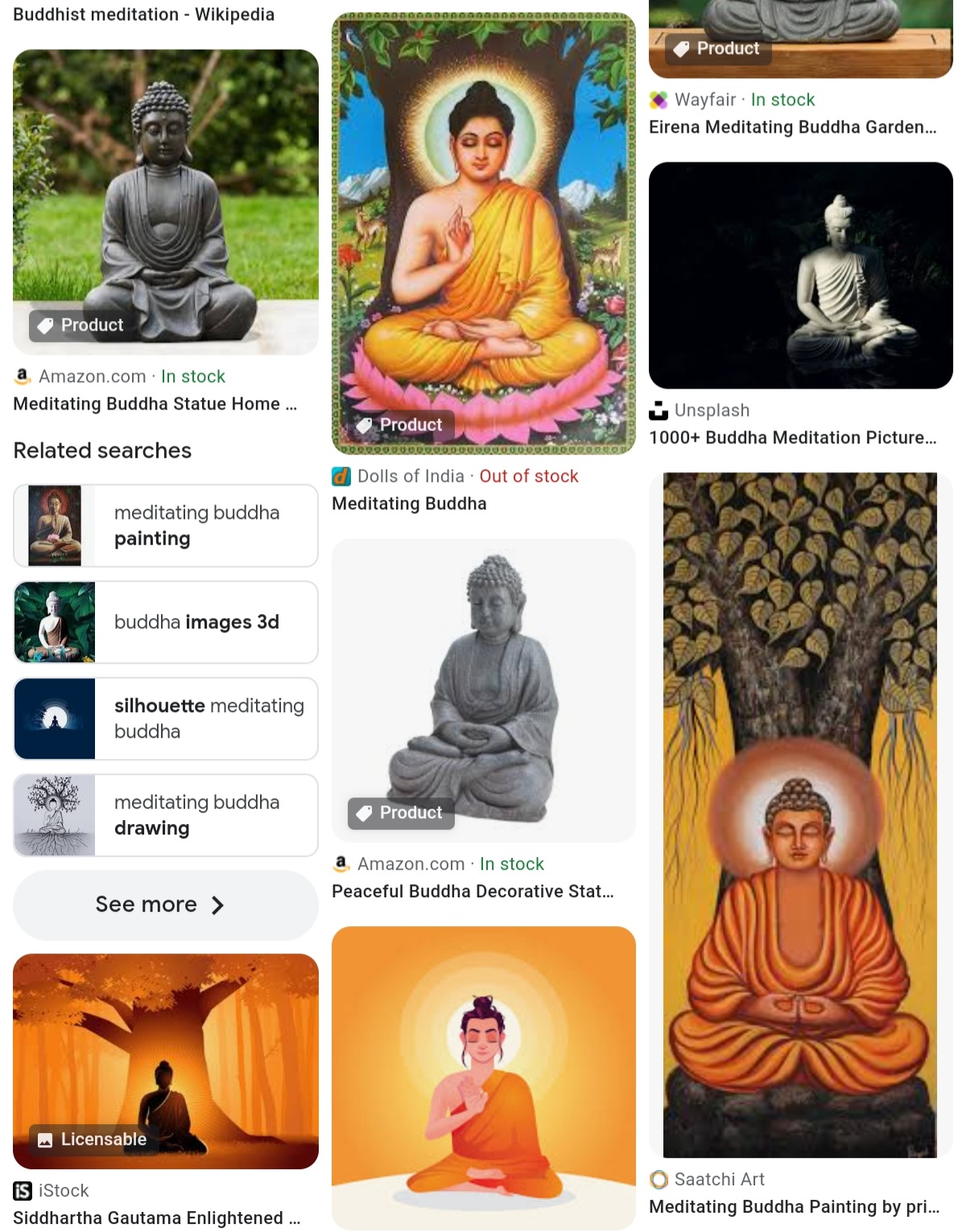Open Unsplash Buddha Meditation Pictures image
The image size is (966, 1232).
[800, 275]
